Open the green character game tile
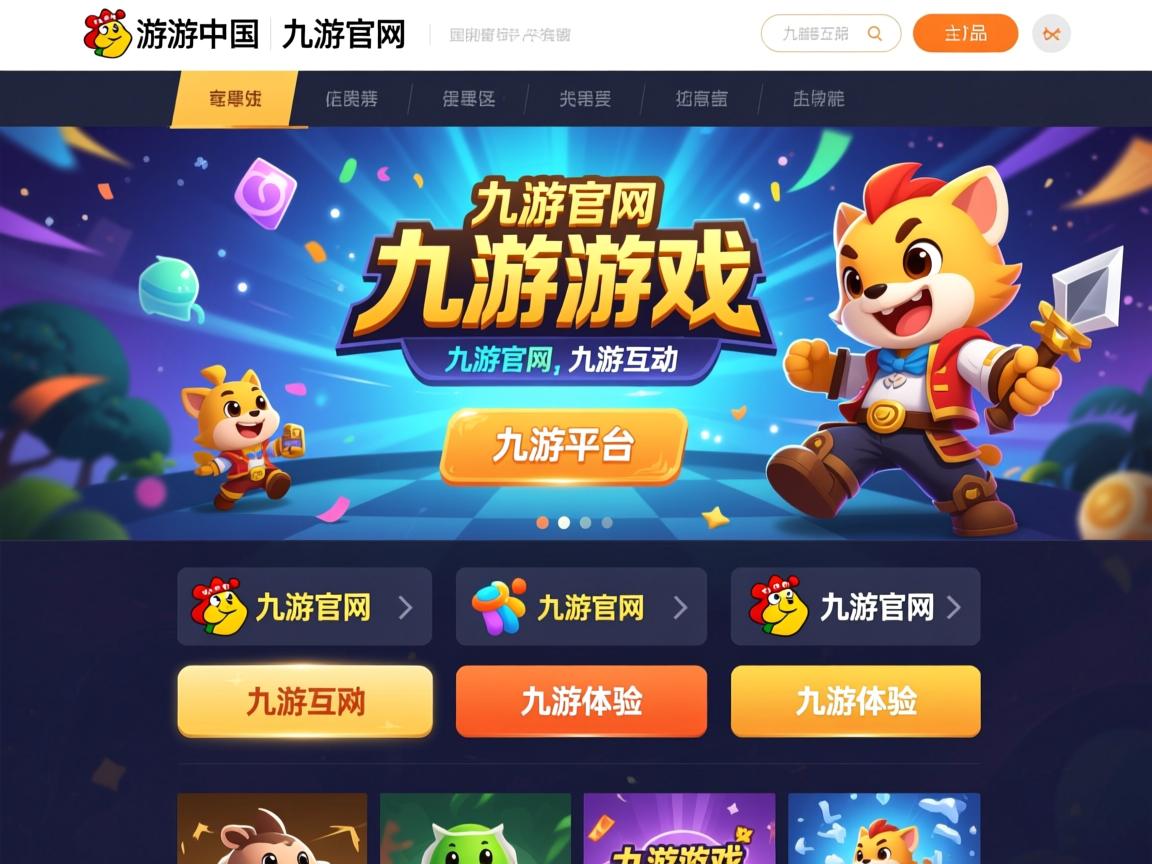The image size is (1152, 864). (x=475, y=830)
